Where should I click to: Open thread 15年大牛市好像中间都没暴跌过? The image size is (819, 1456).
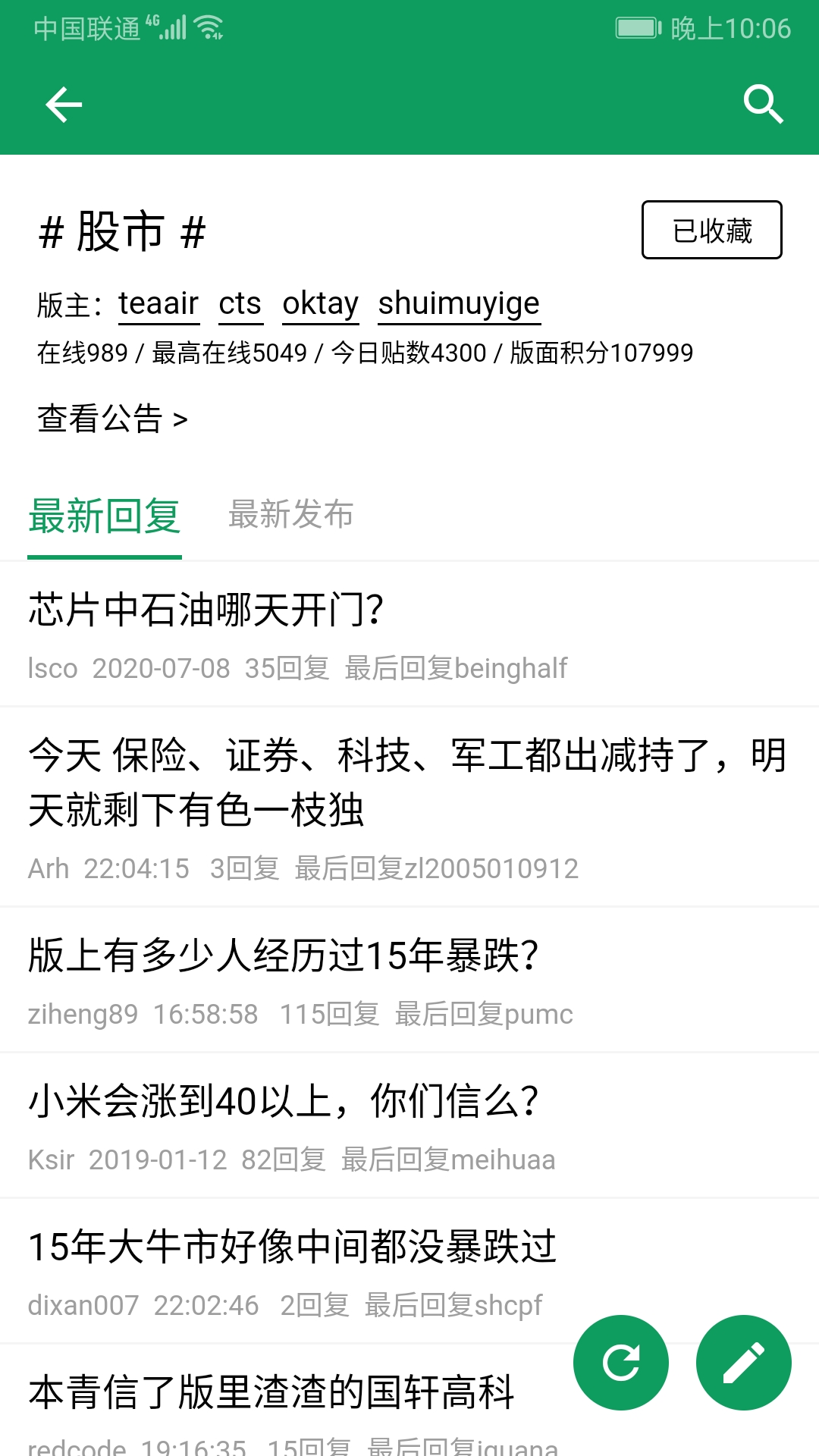(293, 1247)
